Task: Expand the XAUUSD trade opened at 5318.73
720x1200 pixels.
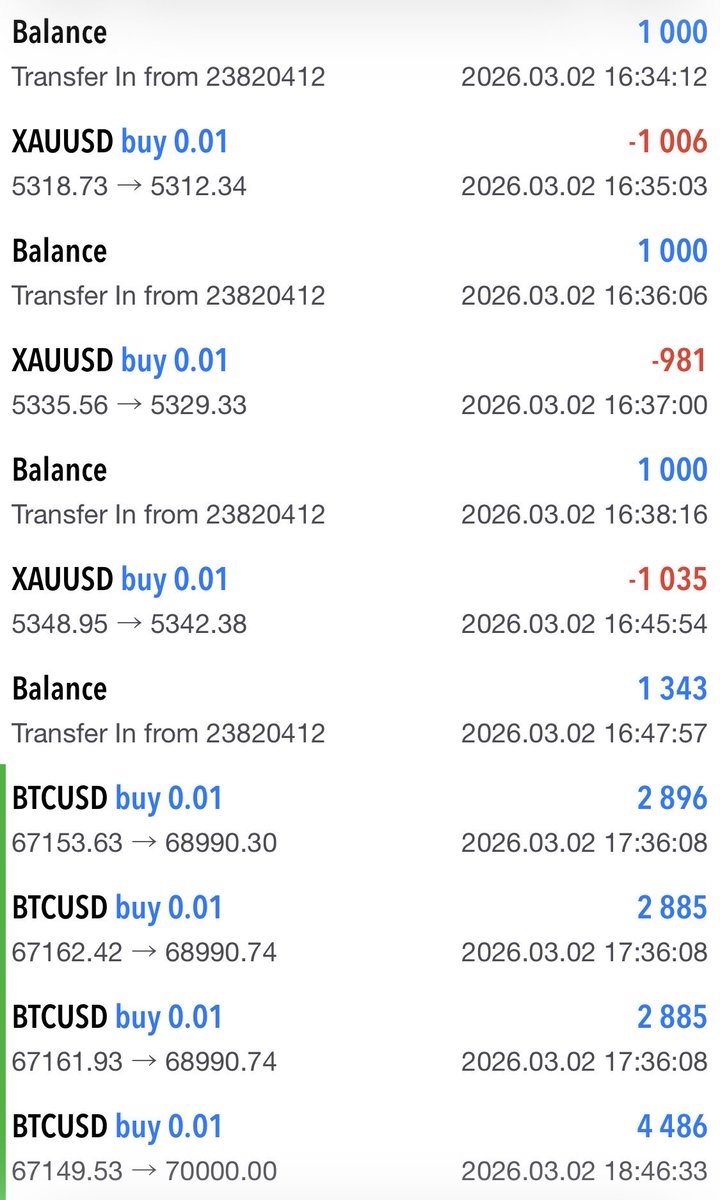Action: [x=360, y=163]
